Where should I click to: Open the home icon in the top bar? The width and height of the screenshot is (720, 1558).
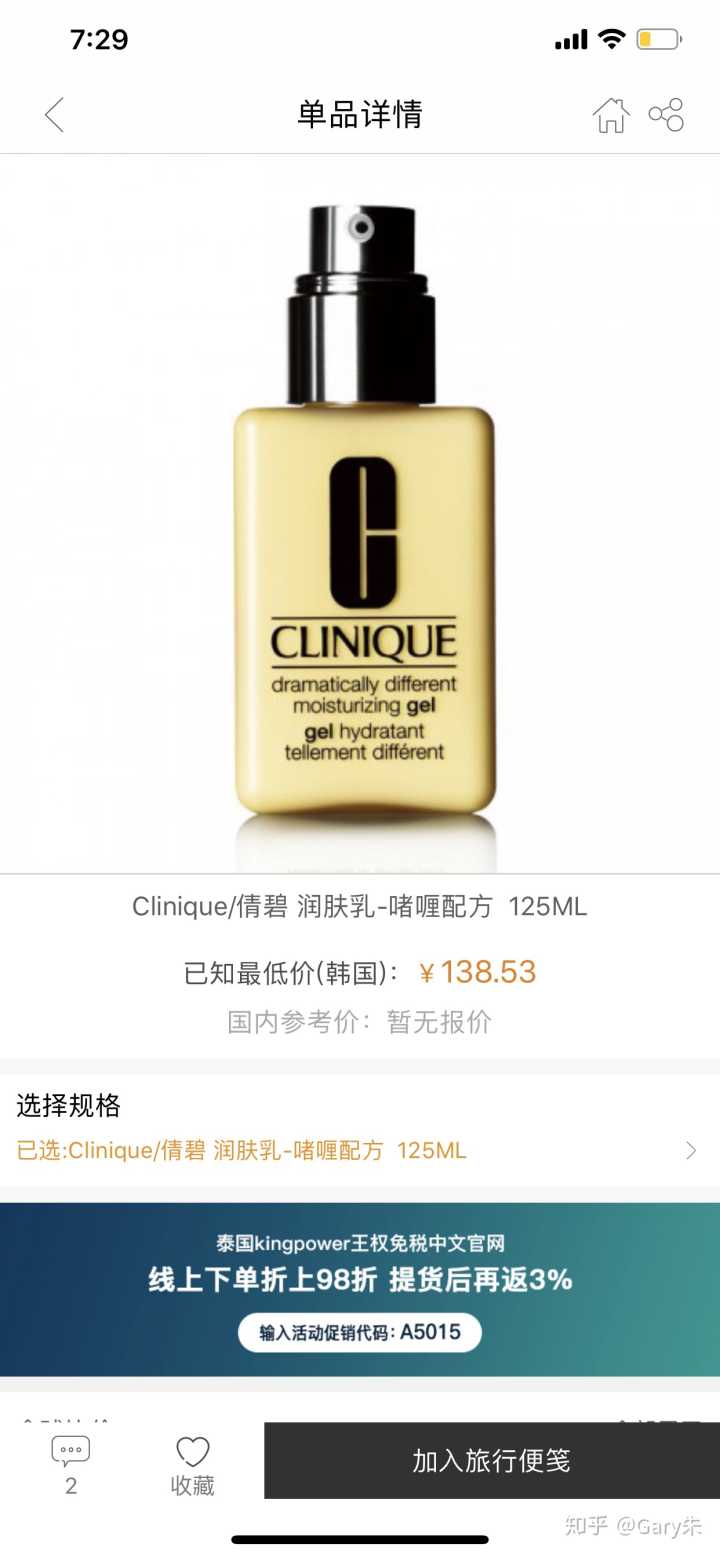611,115
